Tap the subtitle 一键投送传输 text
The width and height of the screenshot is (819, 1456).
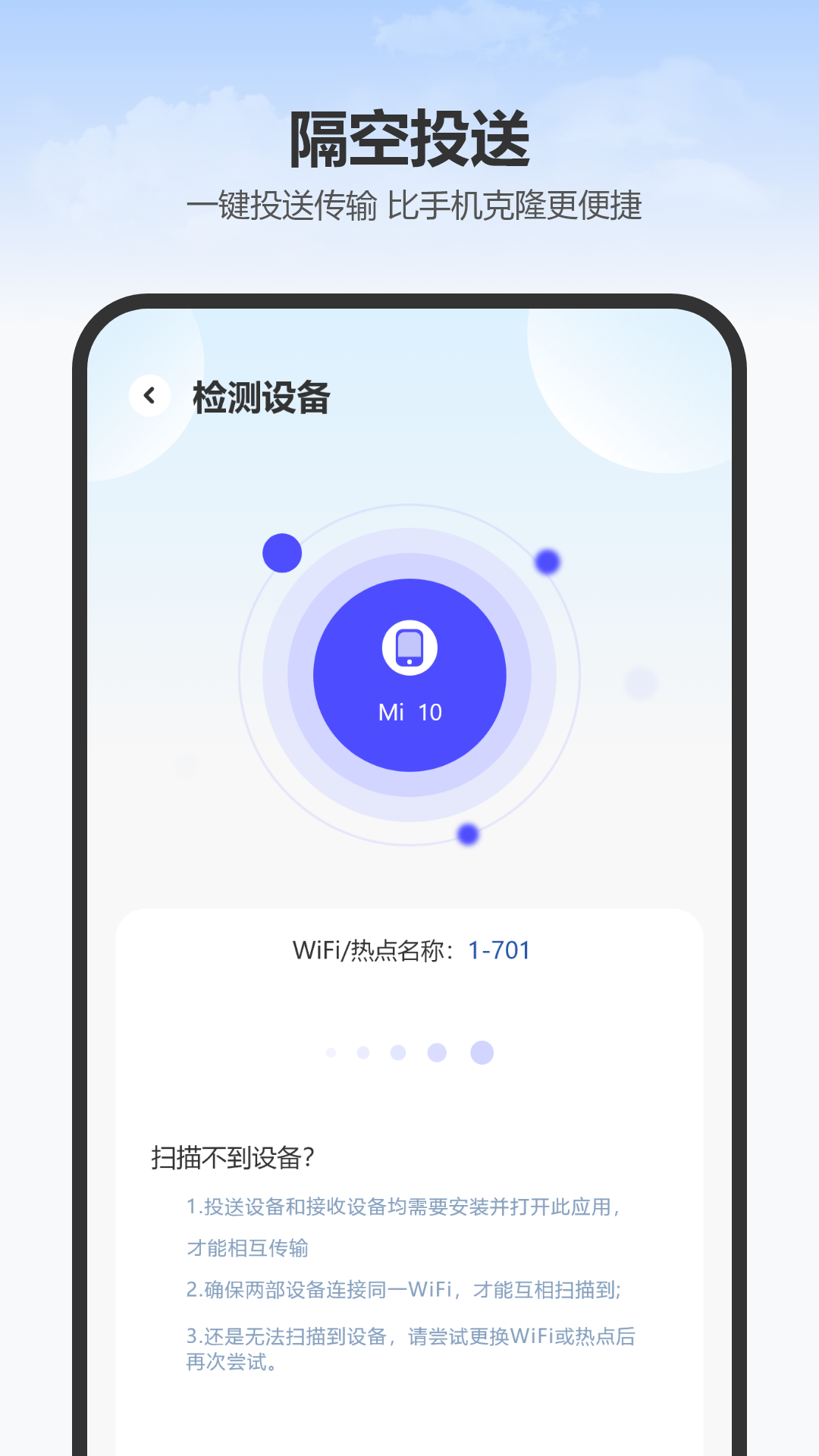click(409, 203)
